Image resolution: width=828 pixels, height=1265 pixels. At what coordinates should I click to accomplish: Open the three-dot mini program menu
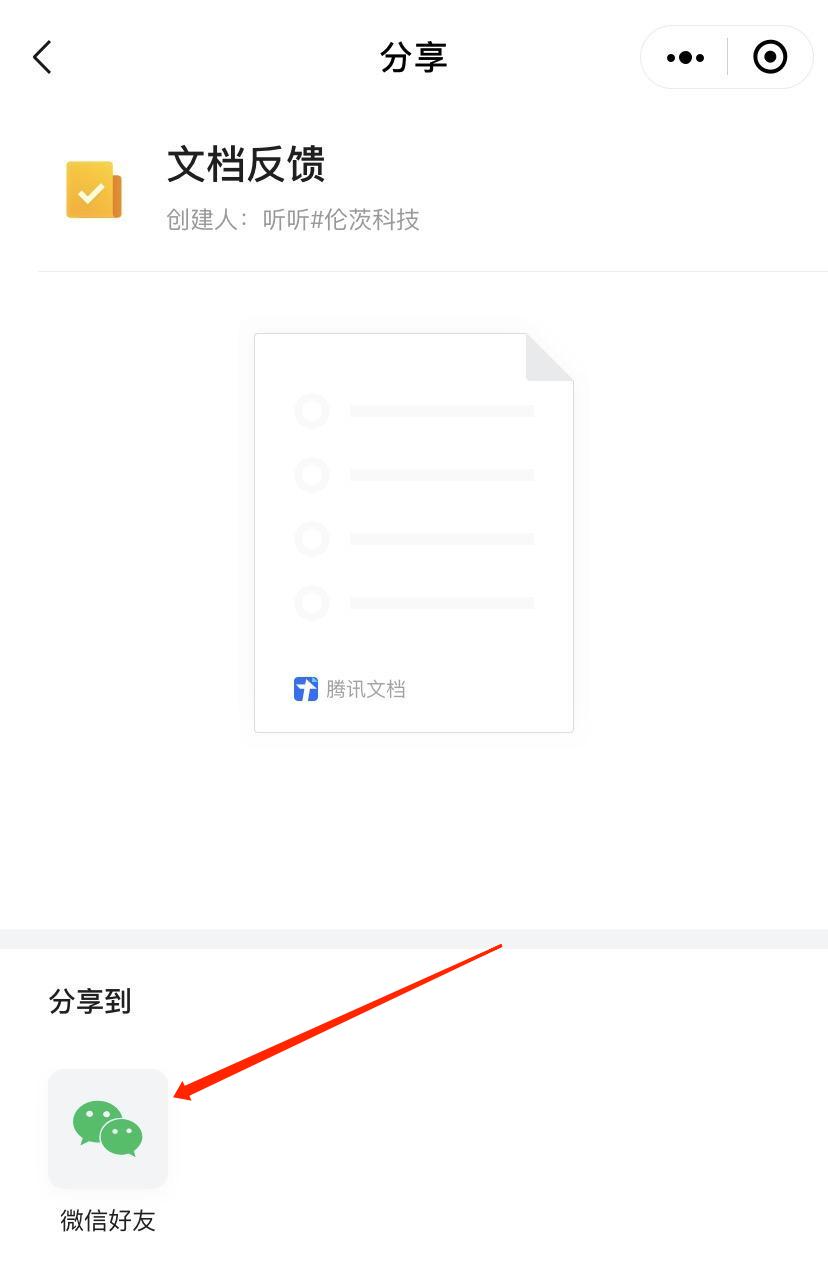click(x=685, y=57)
